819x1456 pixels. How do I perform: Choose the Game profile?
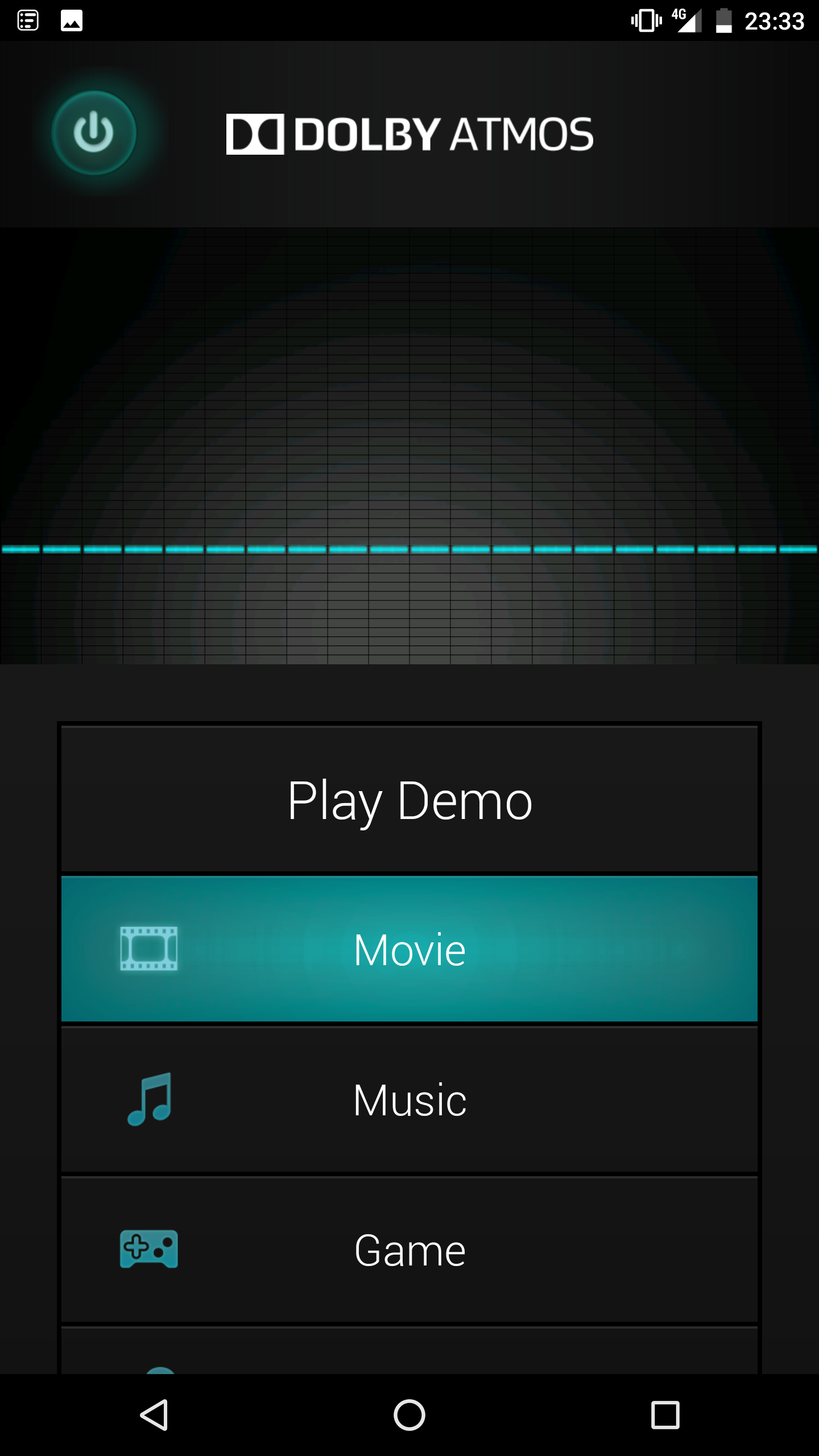click(409, 1250)
